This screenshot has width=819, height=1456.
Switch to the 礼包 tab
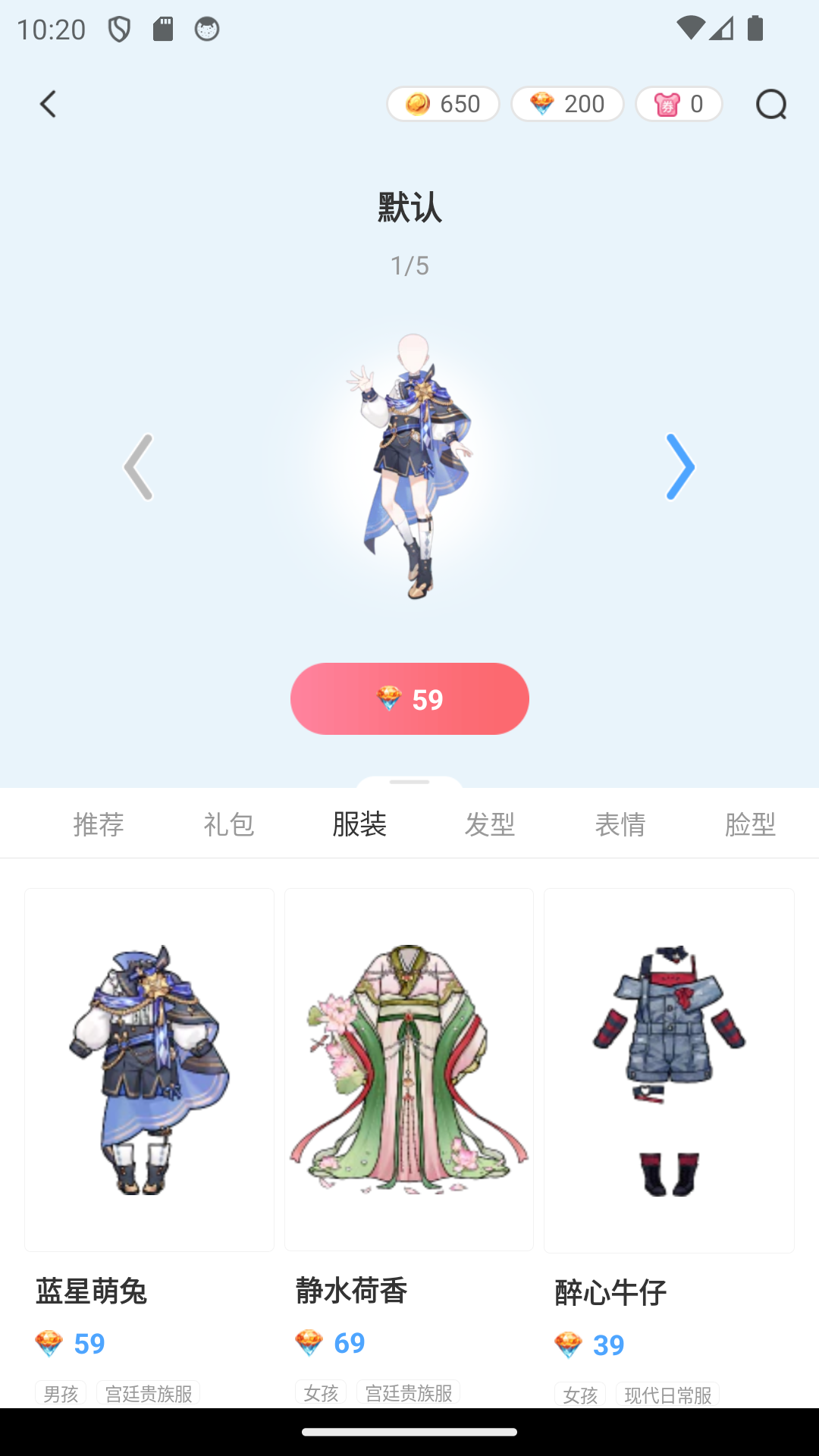click(229, 824)
